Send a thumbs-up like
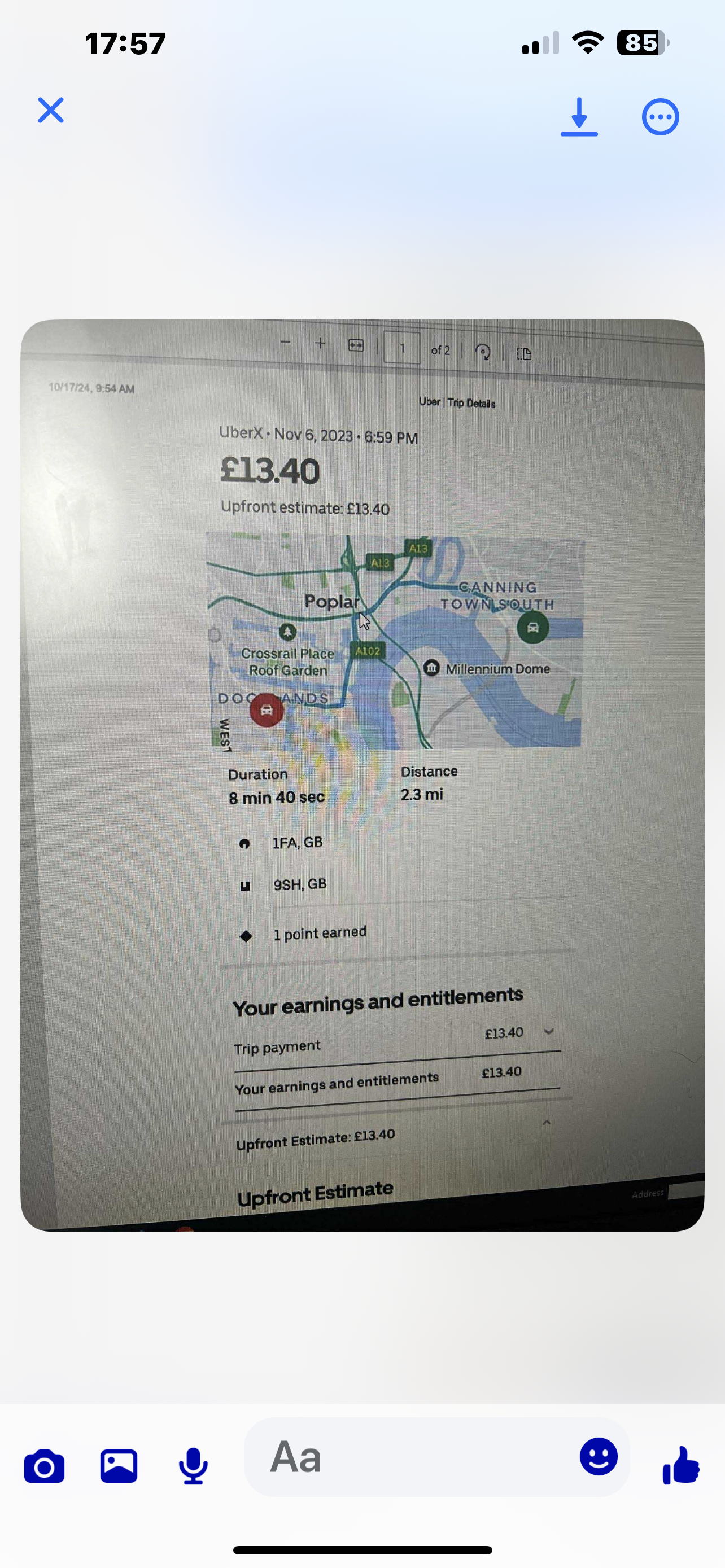725x1568 pixels. coord(680,1465)
